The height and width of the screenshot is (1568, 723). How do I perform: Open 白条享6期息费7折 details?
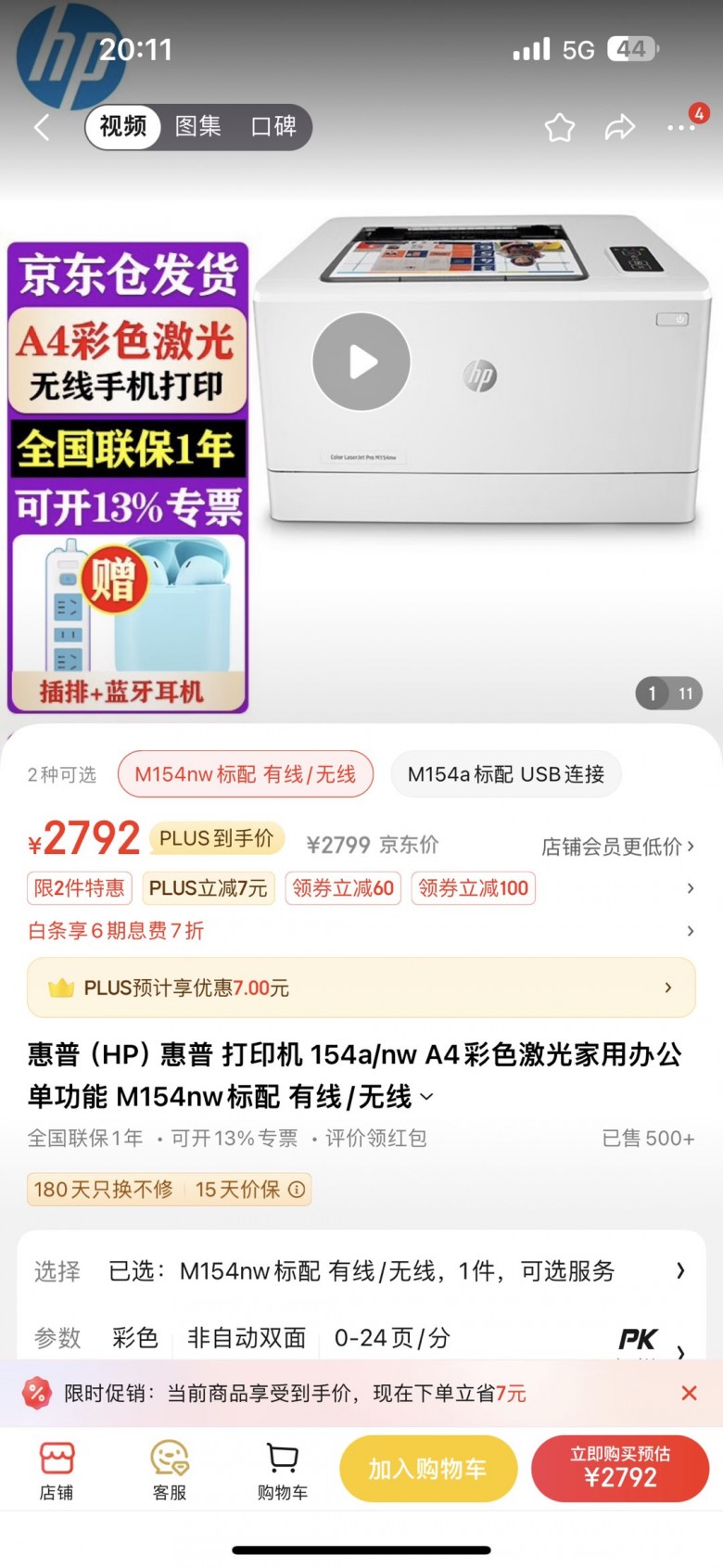pyautogui.click(x=116, y=930)
